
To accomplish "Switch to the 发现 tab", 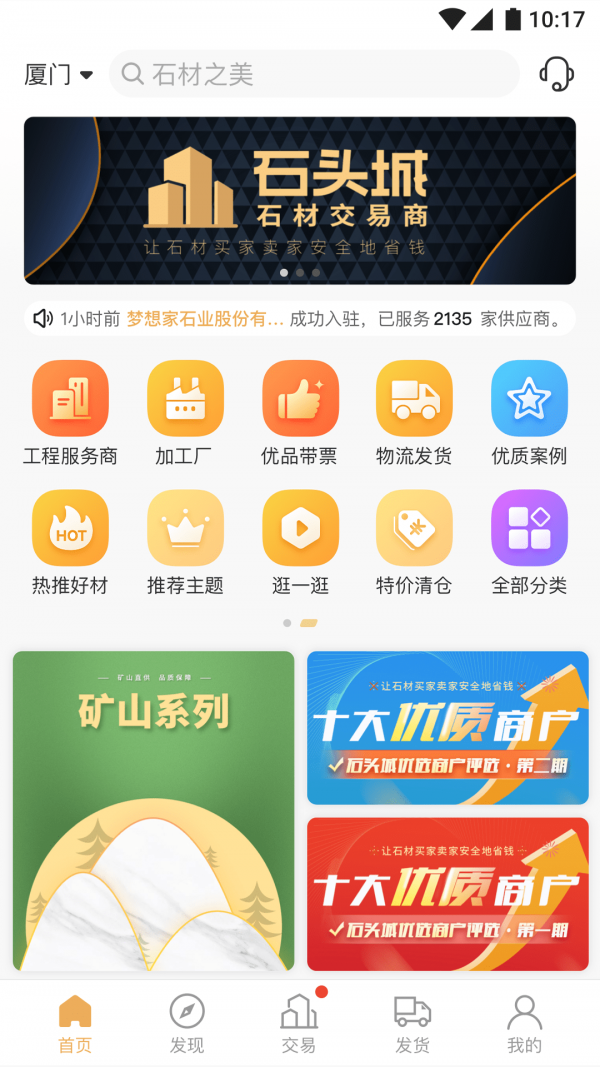I will [187, 1024].
